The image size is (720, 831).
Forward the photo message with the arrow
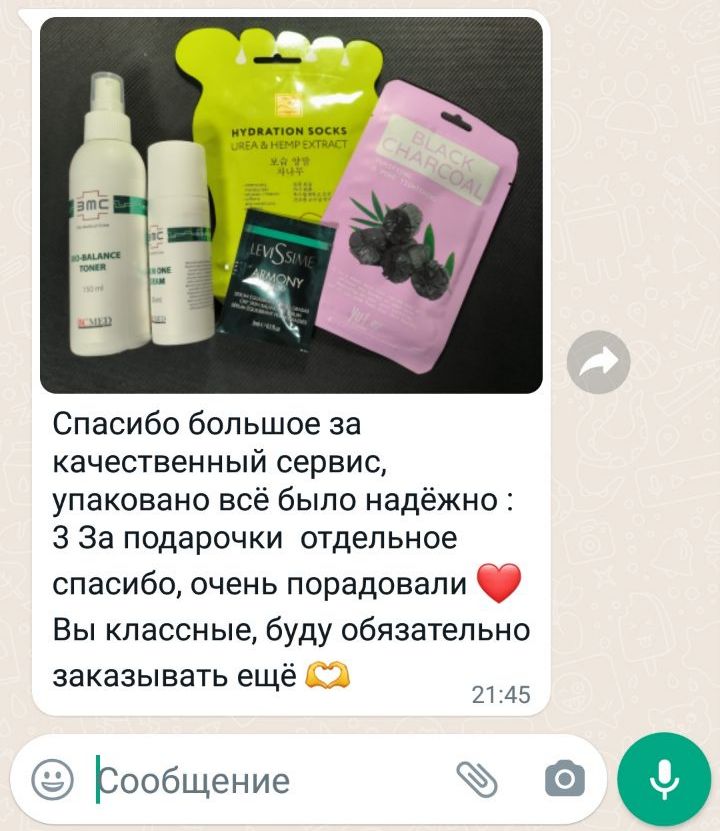point(598,364)
